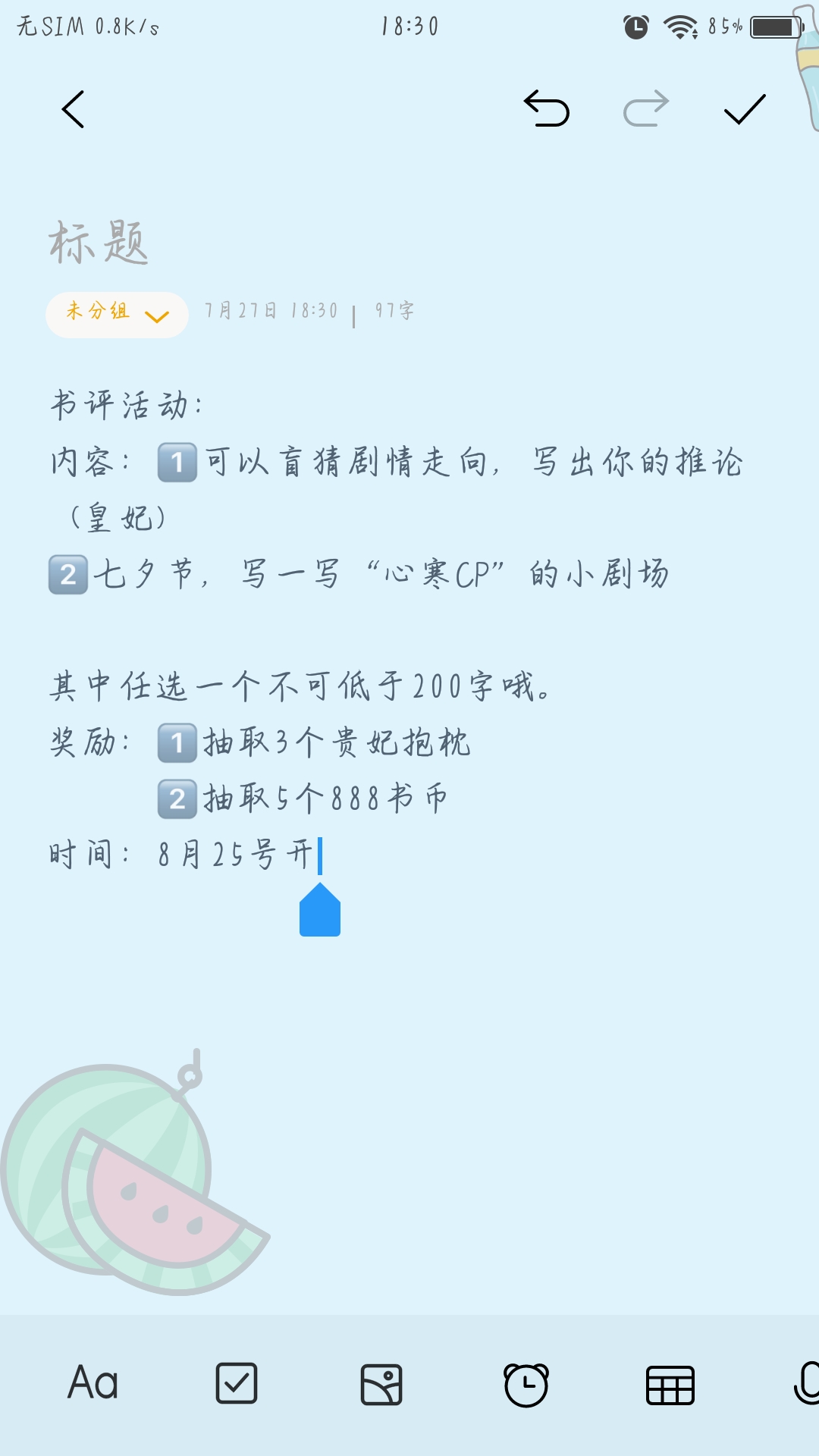Tap the 标题 title field
Viewport: 819px width, 1456px height.
tap(99, 243)
